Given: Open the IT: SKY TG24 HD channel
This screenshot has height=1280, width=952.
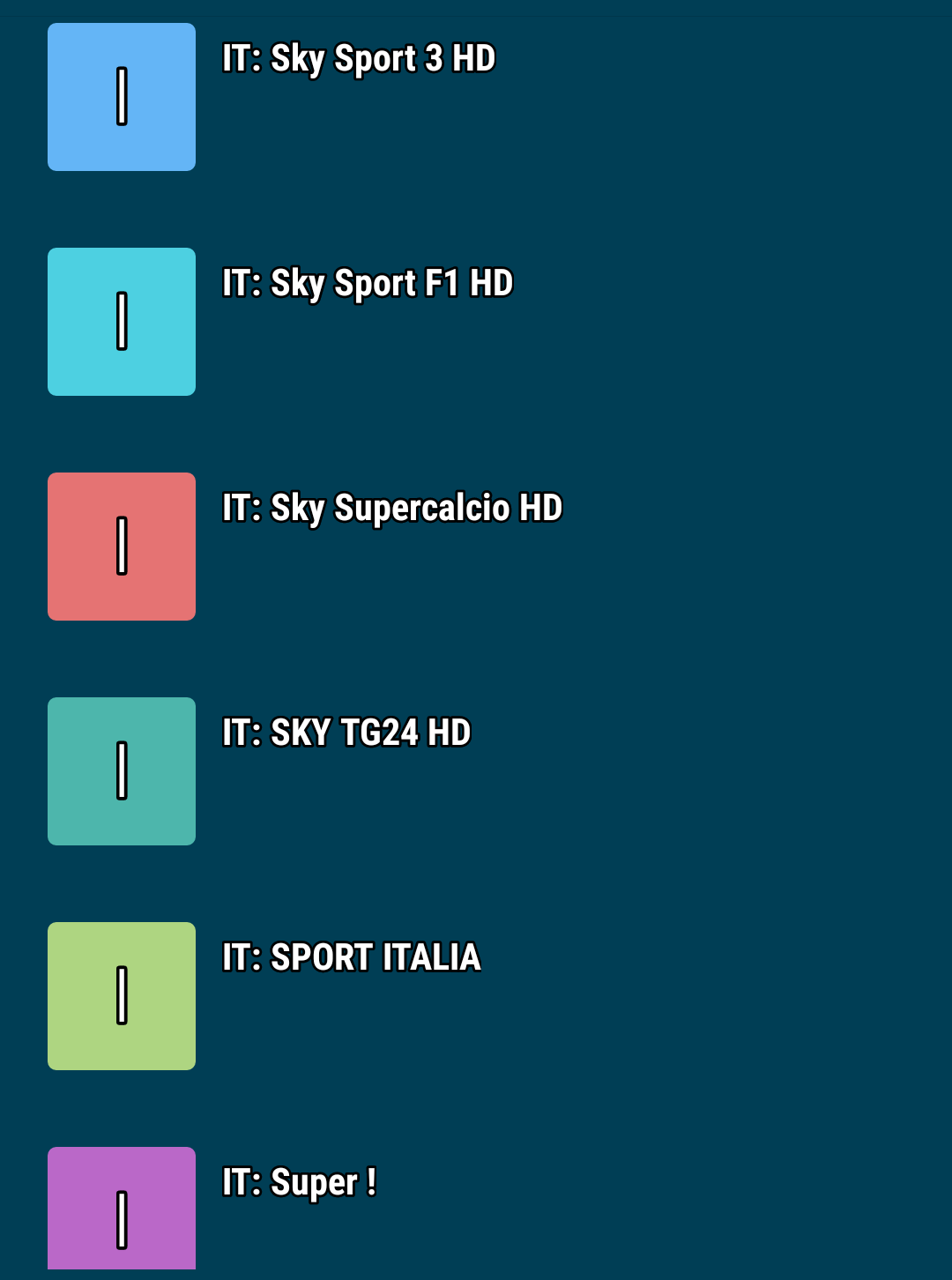Looking at the screenshot, I should 346,734.
